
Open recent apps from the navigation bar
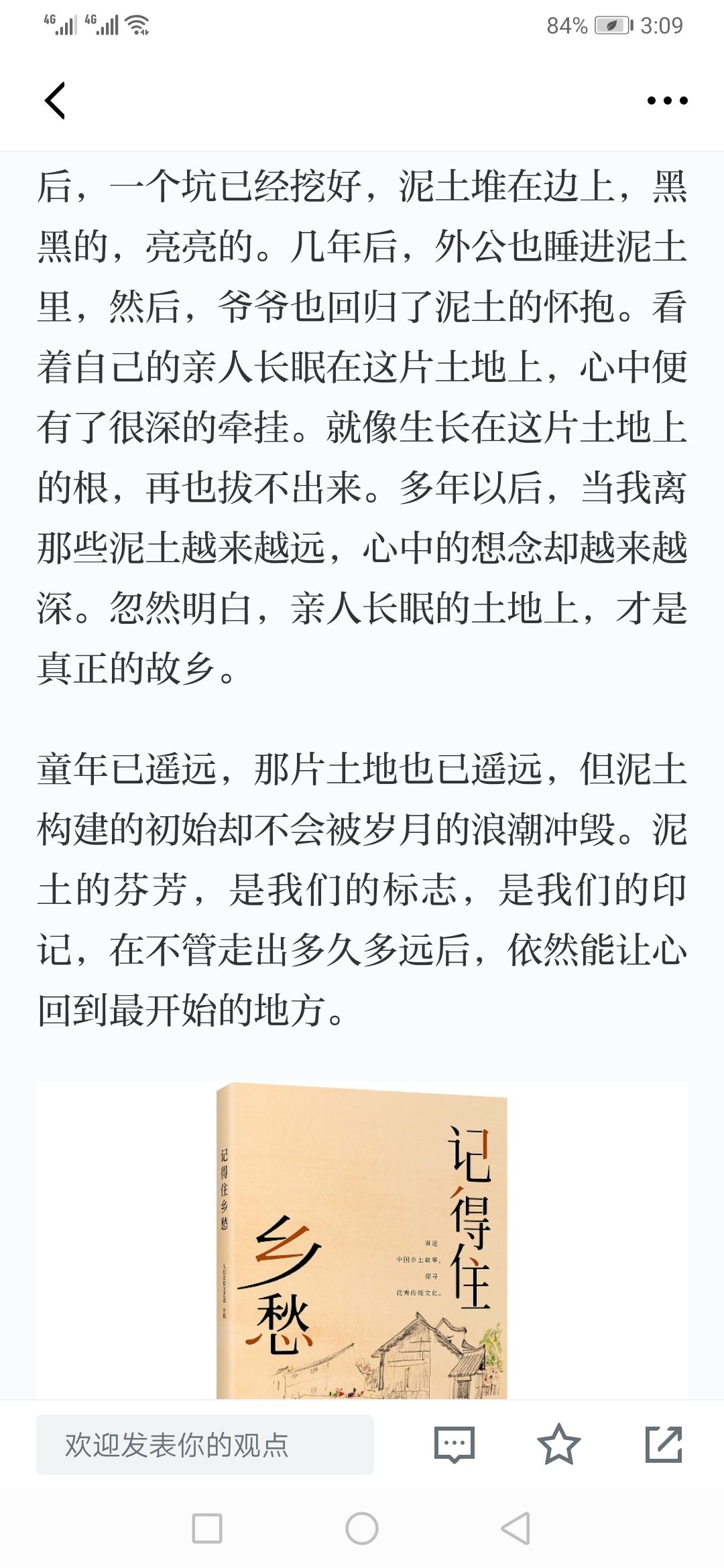[207, 1528]
